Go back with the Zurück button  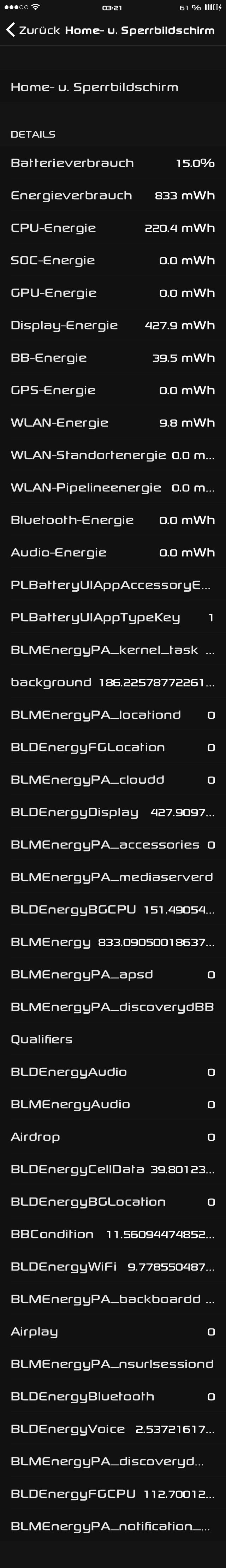(x=34, y=30)
